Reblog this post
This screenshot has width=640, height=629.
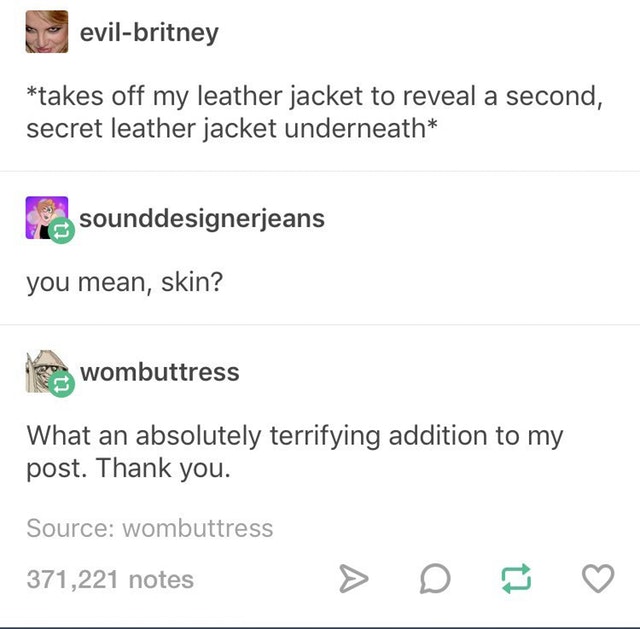515,580
